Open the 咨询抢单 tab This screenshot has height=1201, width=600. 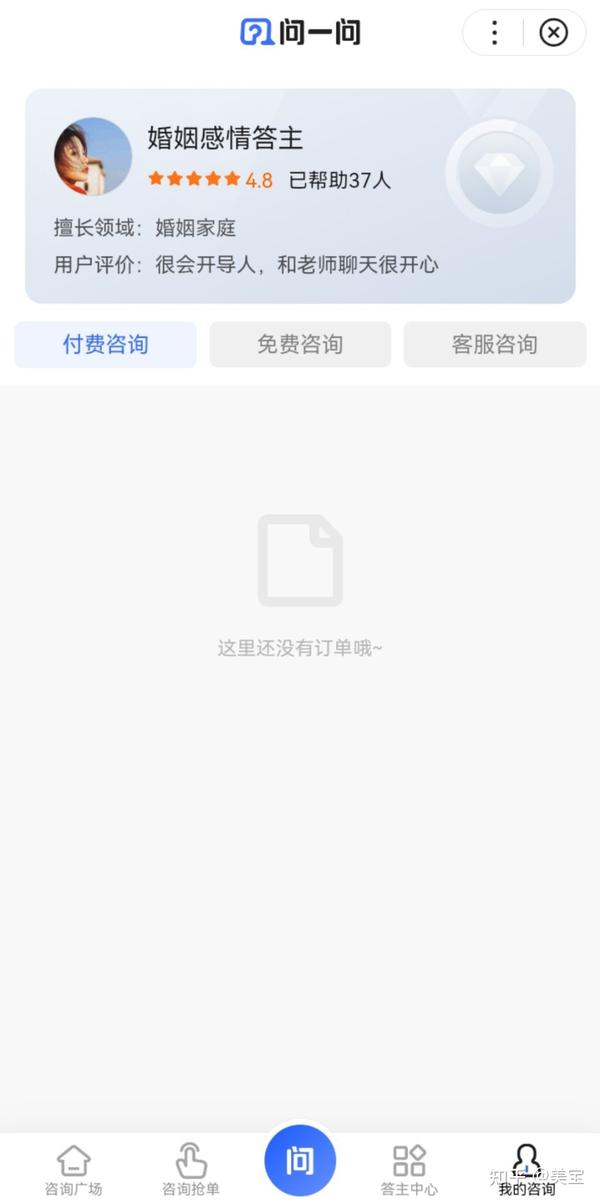(190, 1170)
